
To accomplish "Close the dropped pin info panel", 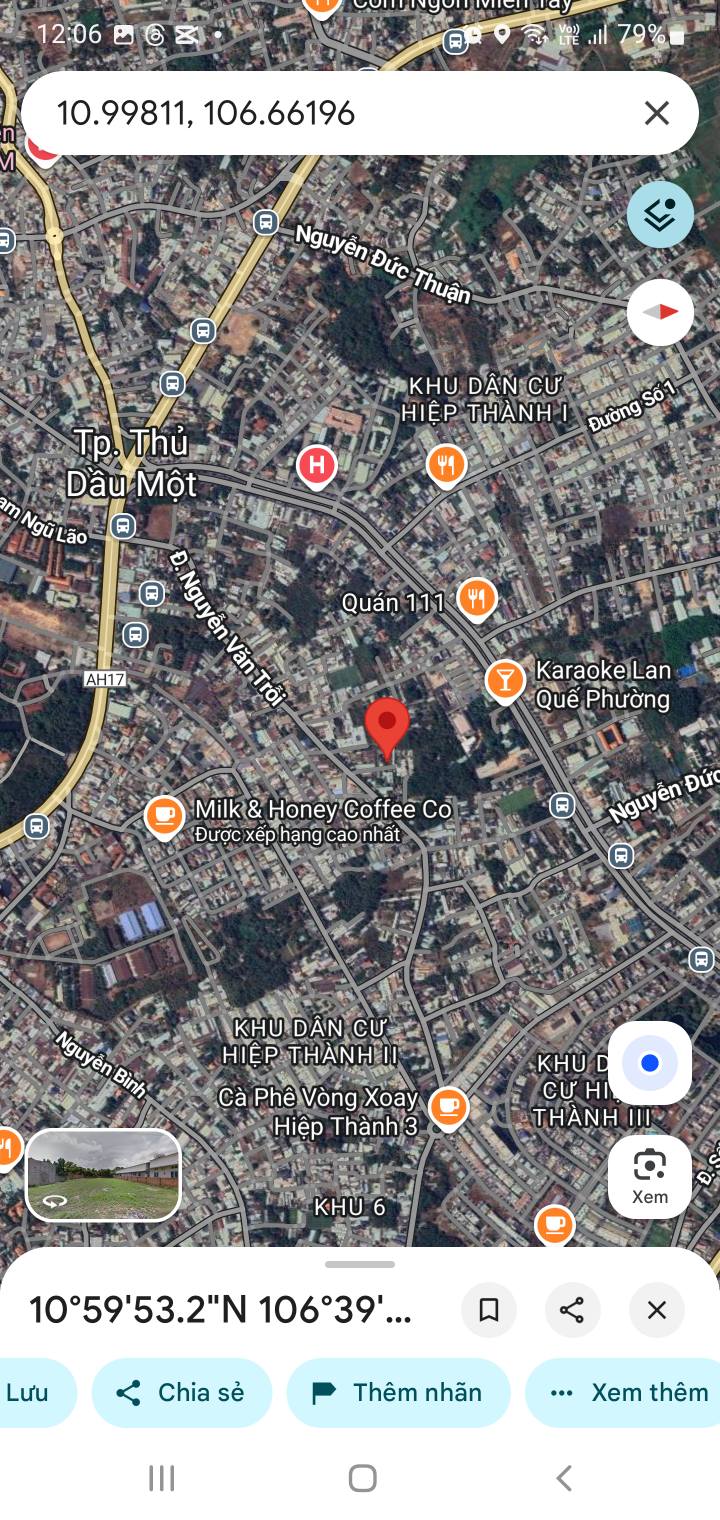I will point(656,1310).
